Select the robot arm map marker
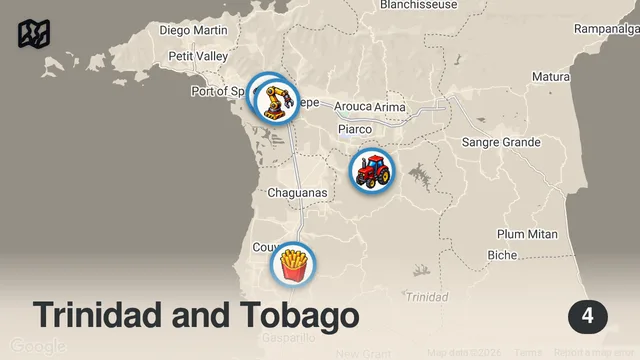The image size is (640, 360). coord(277,102)
